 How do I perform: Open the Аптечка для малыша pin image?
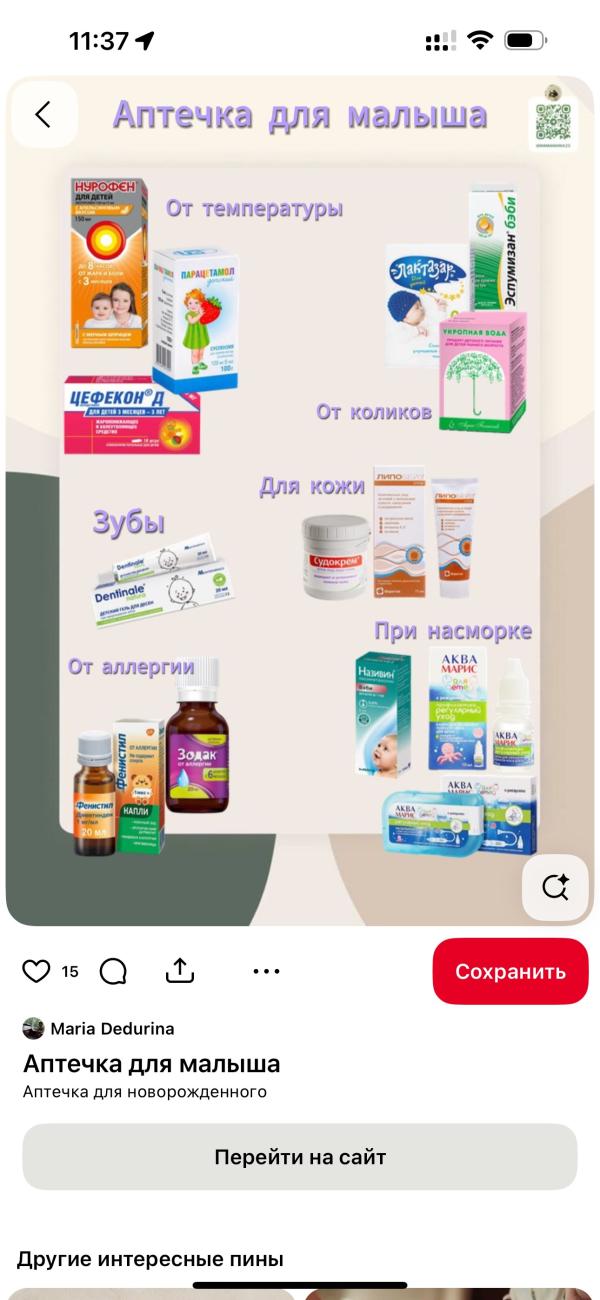coord(300,500)
